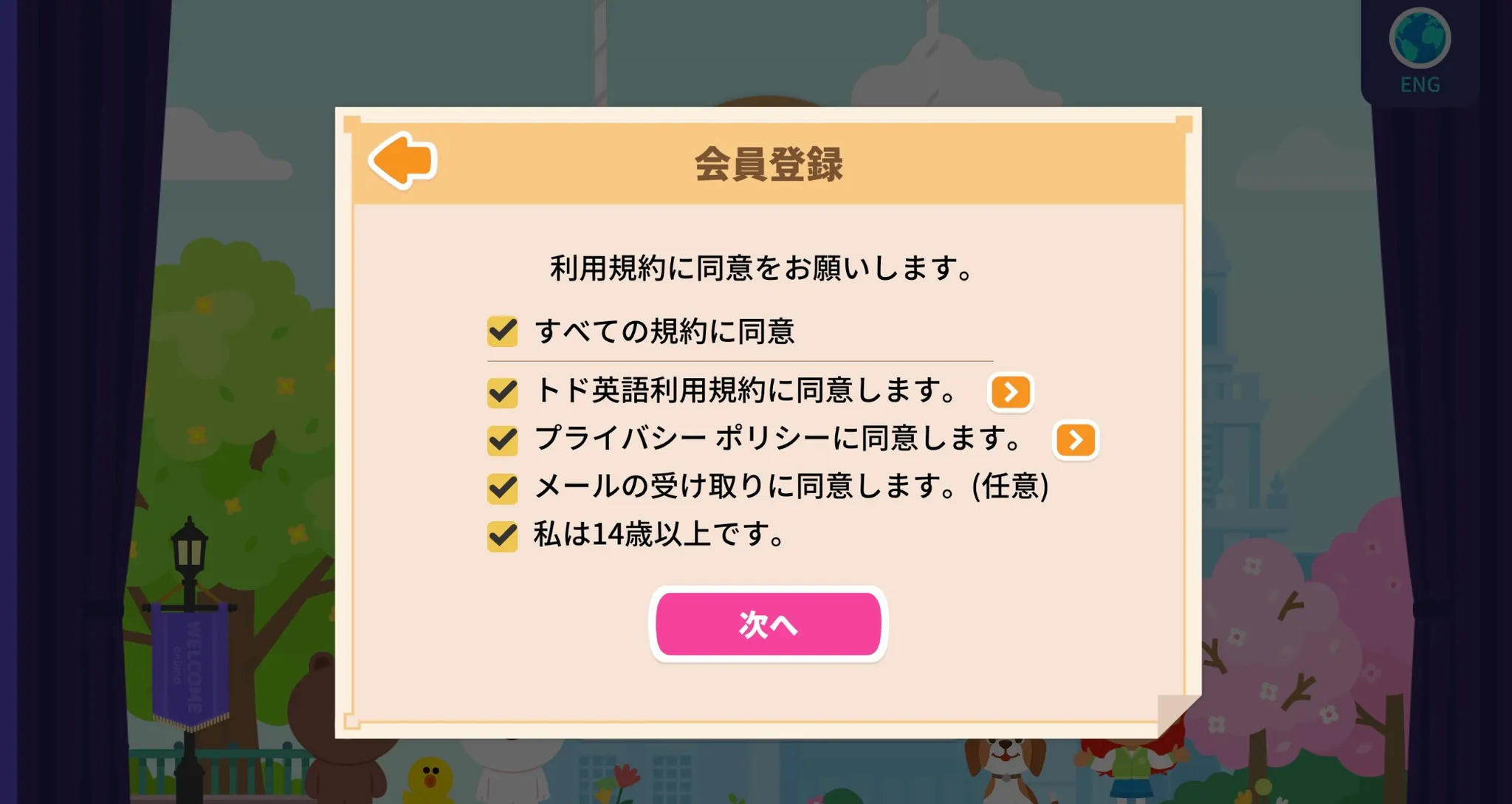This screenshot has width=1512, height=804.
Task: Uncheck the optional メールの受け取り checkbox
Action: (502, 488)
